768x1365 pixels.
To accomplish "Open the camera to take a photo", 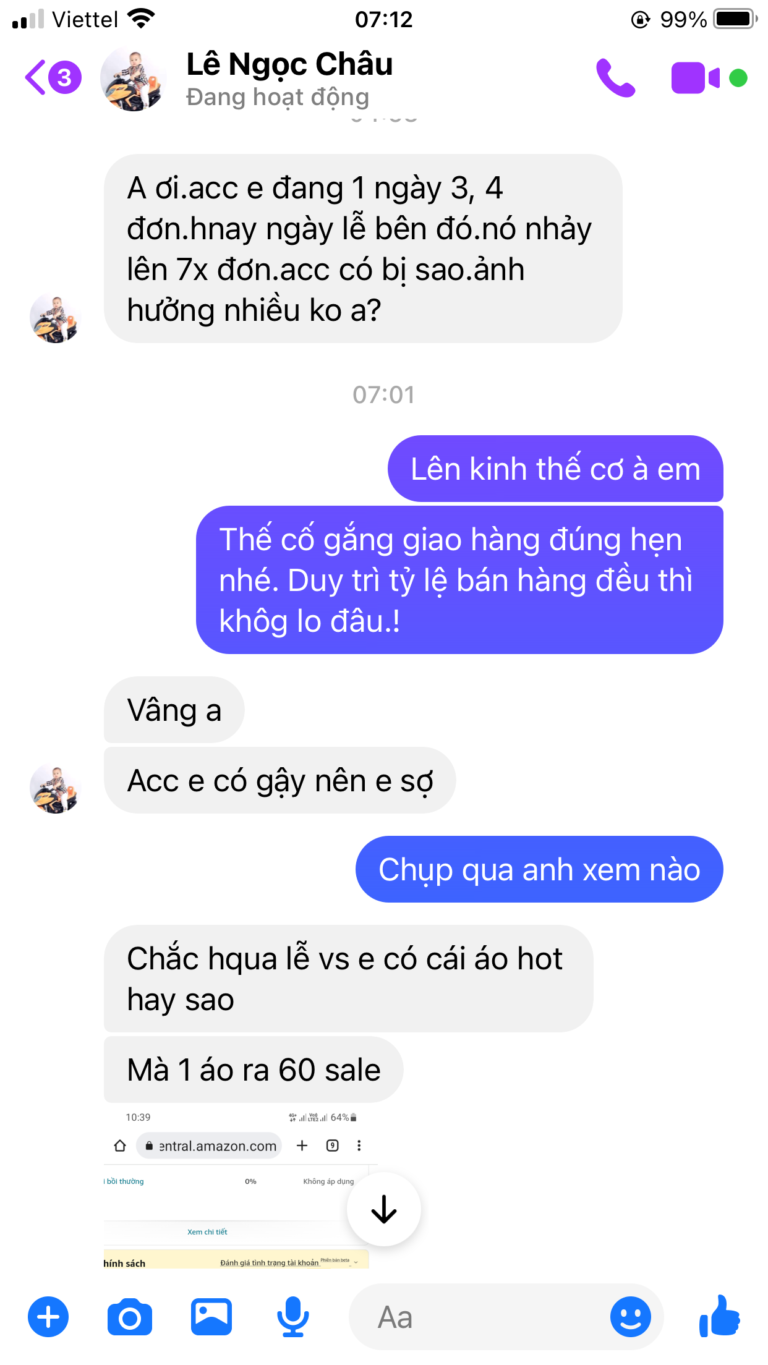I will [x=130, y=1317].
